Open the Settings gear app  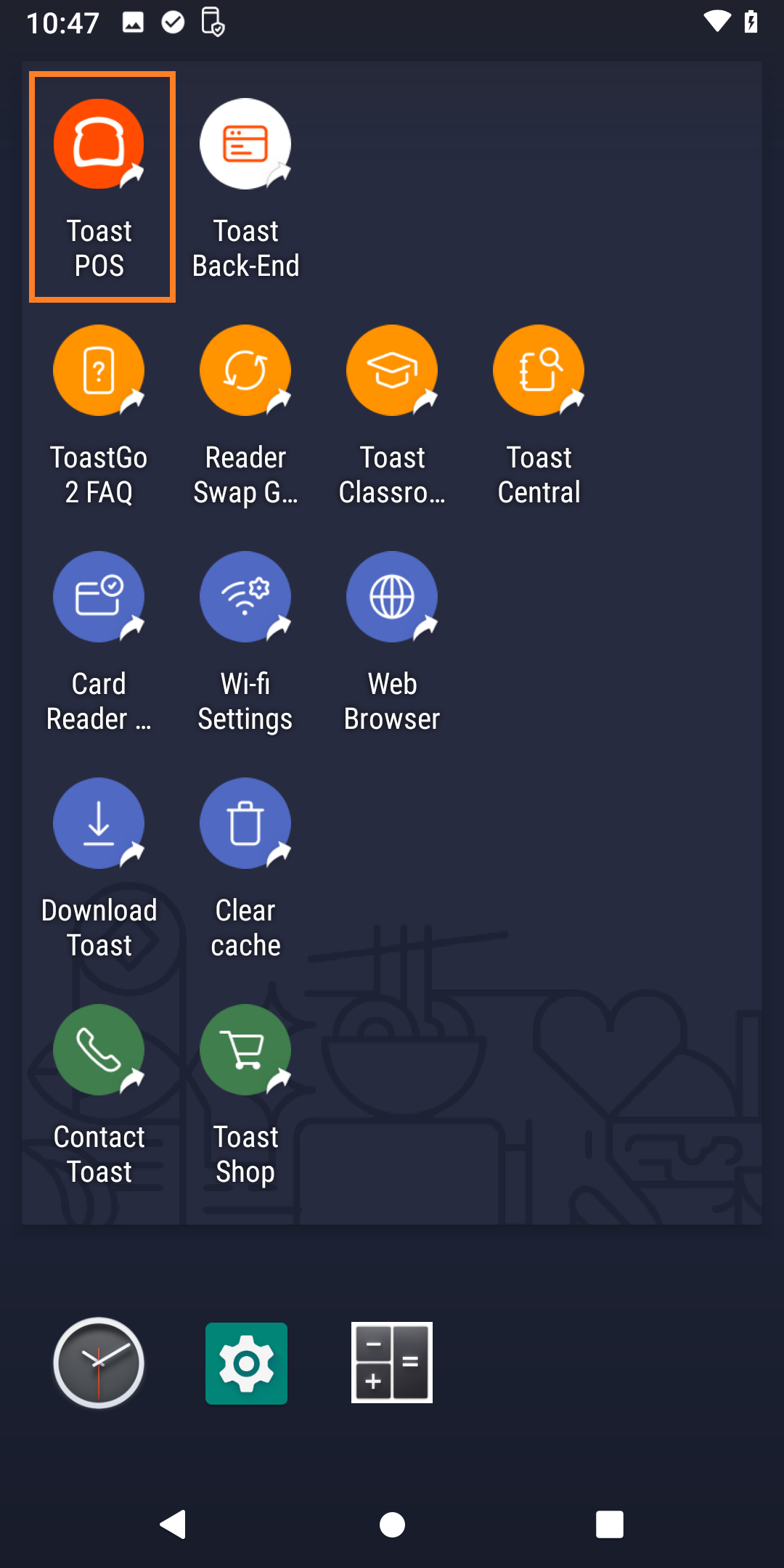[x=246, y=1363]
